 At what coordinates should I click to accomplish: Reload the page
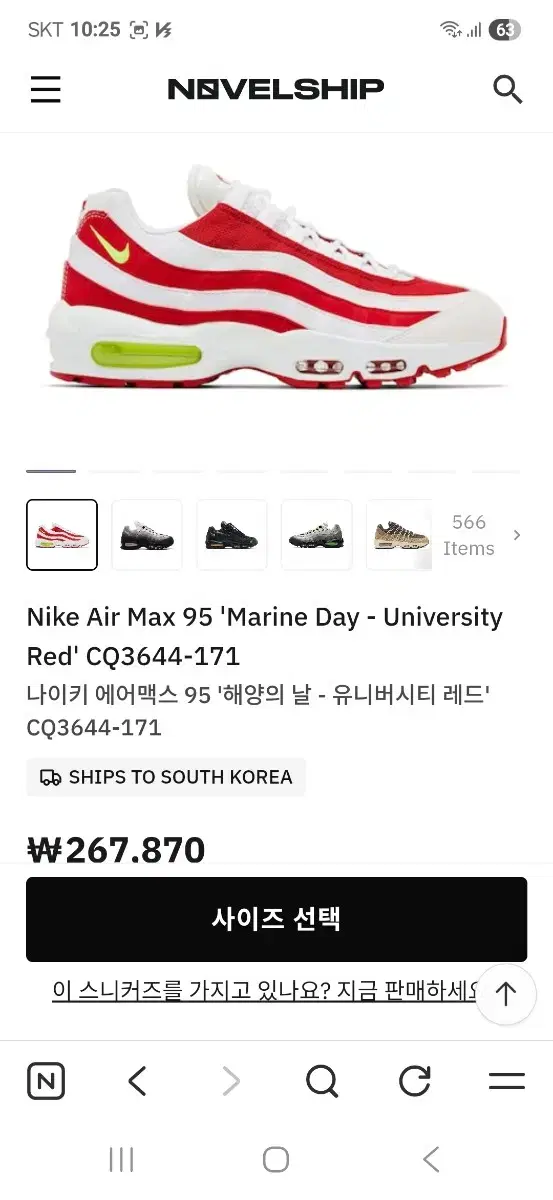[414, 1081]
